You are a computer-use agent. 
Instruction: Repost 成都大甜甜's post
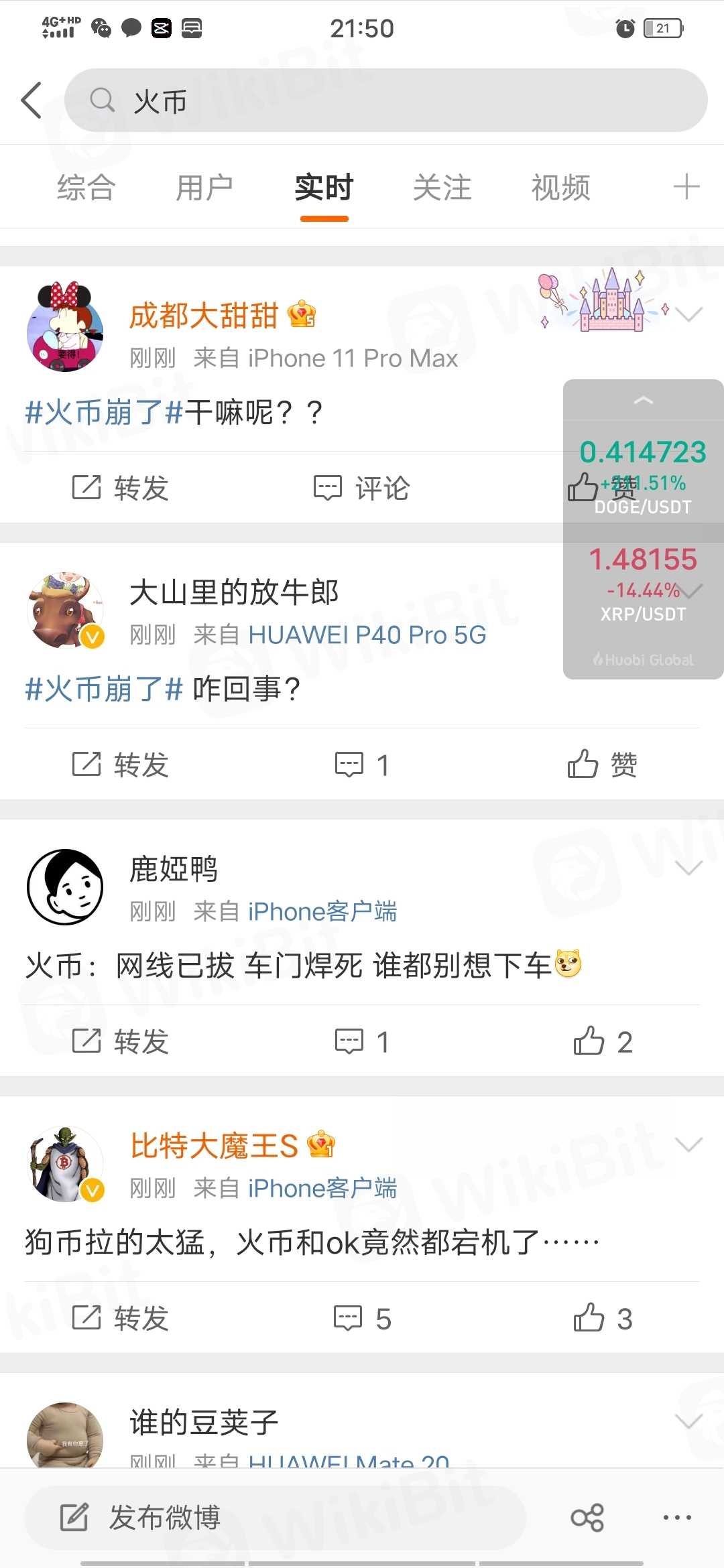point(121,488)
